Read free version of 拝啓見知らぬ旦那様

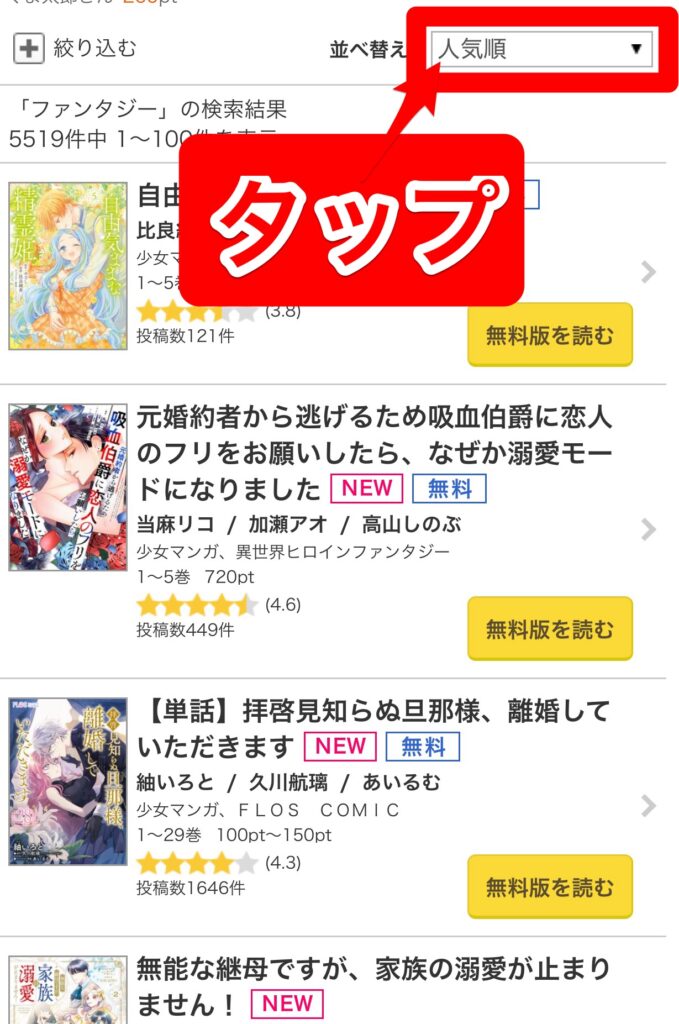[x=549, y=886]
